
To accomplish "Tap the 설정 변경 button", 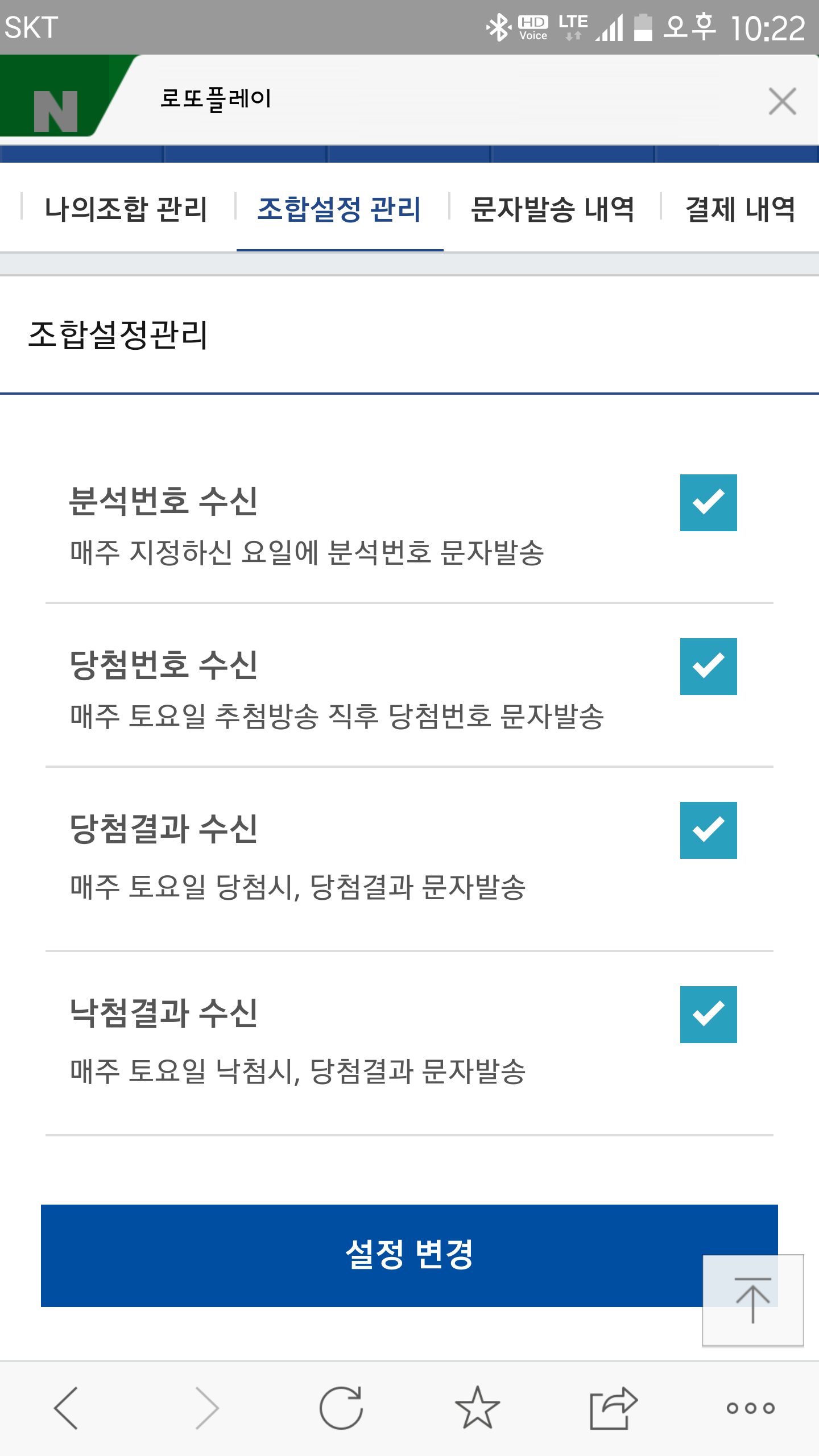I will 370,1255.
